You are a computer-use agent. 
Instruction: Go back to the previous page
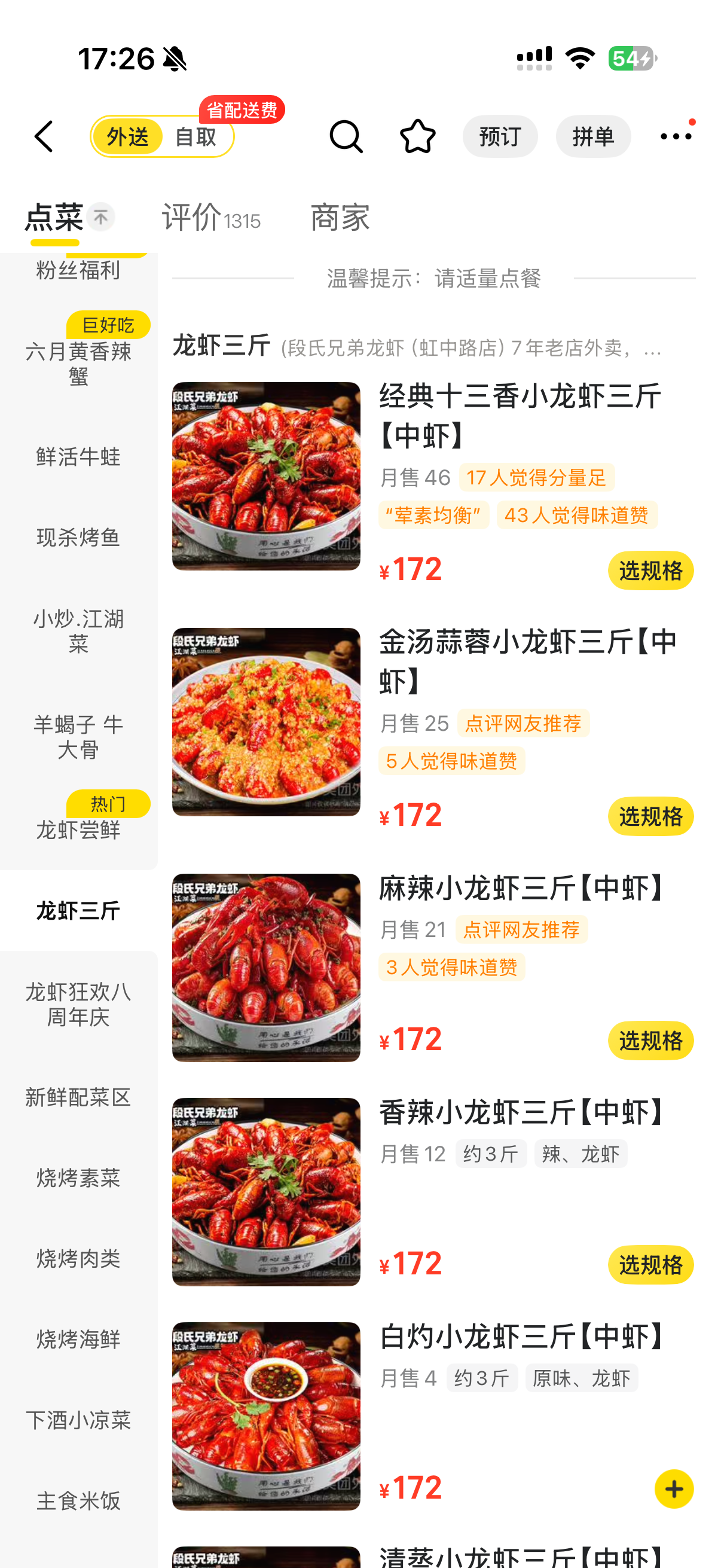[44, 136]
